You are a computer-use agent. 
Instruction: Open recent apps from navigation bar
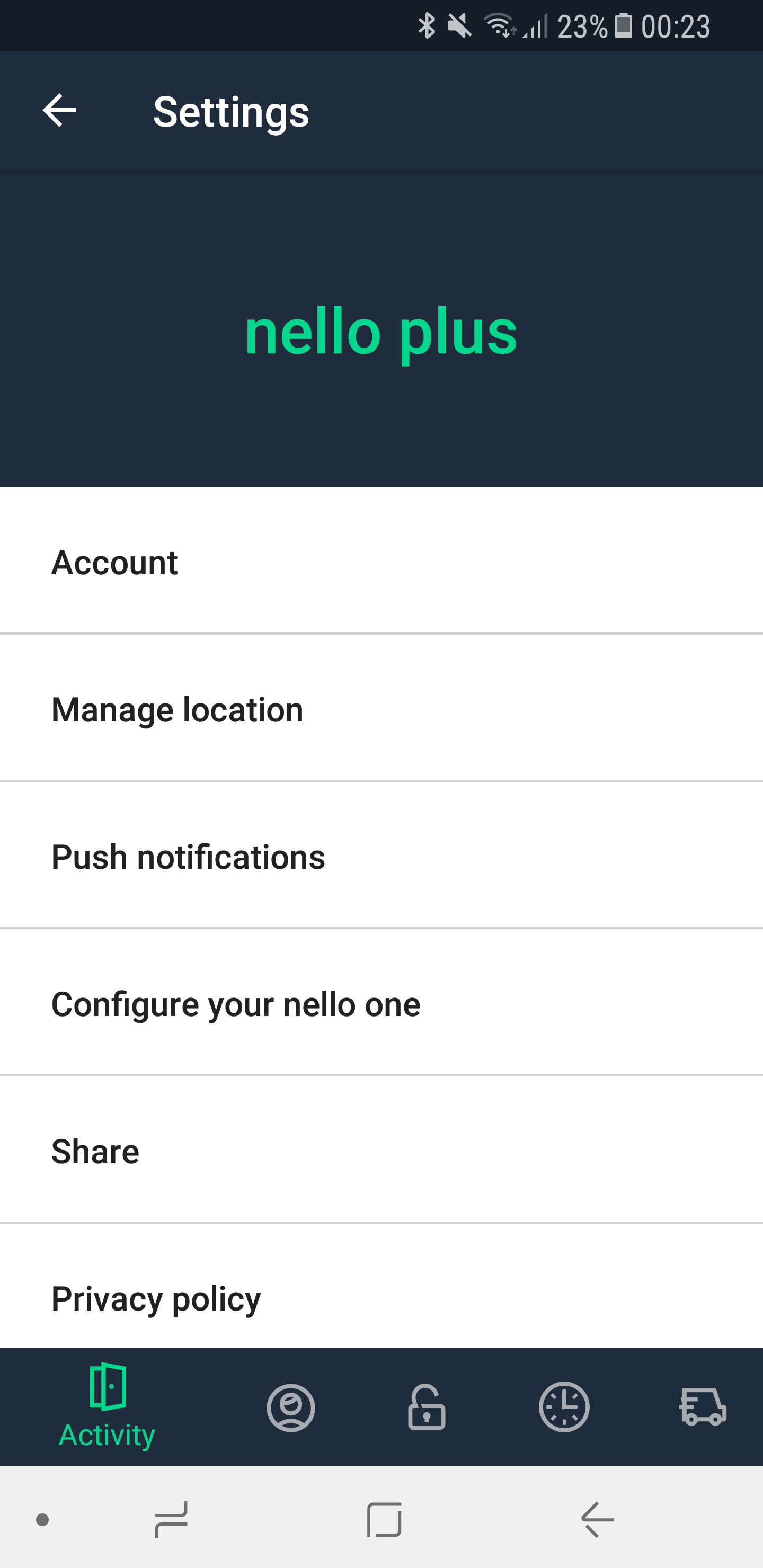point(171,1519)
